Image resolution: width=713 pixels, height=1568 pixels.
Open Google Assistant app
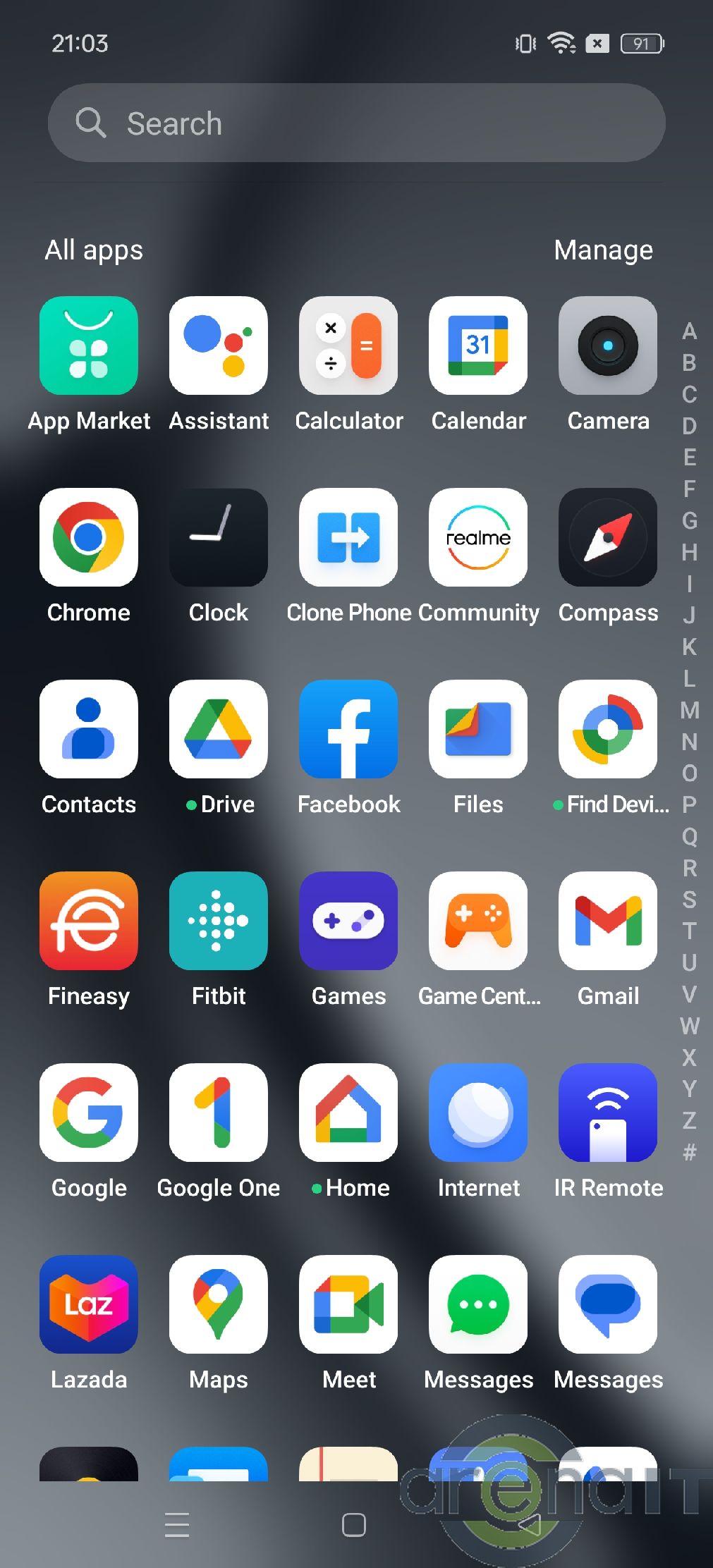tap(219, 346)
